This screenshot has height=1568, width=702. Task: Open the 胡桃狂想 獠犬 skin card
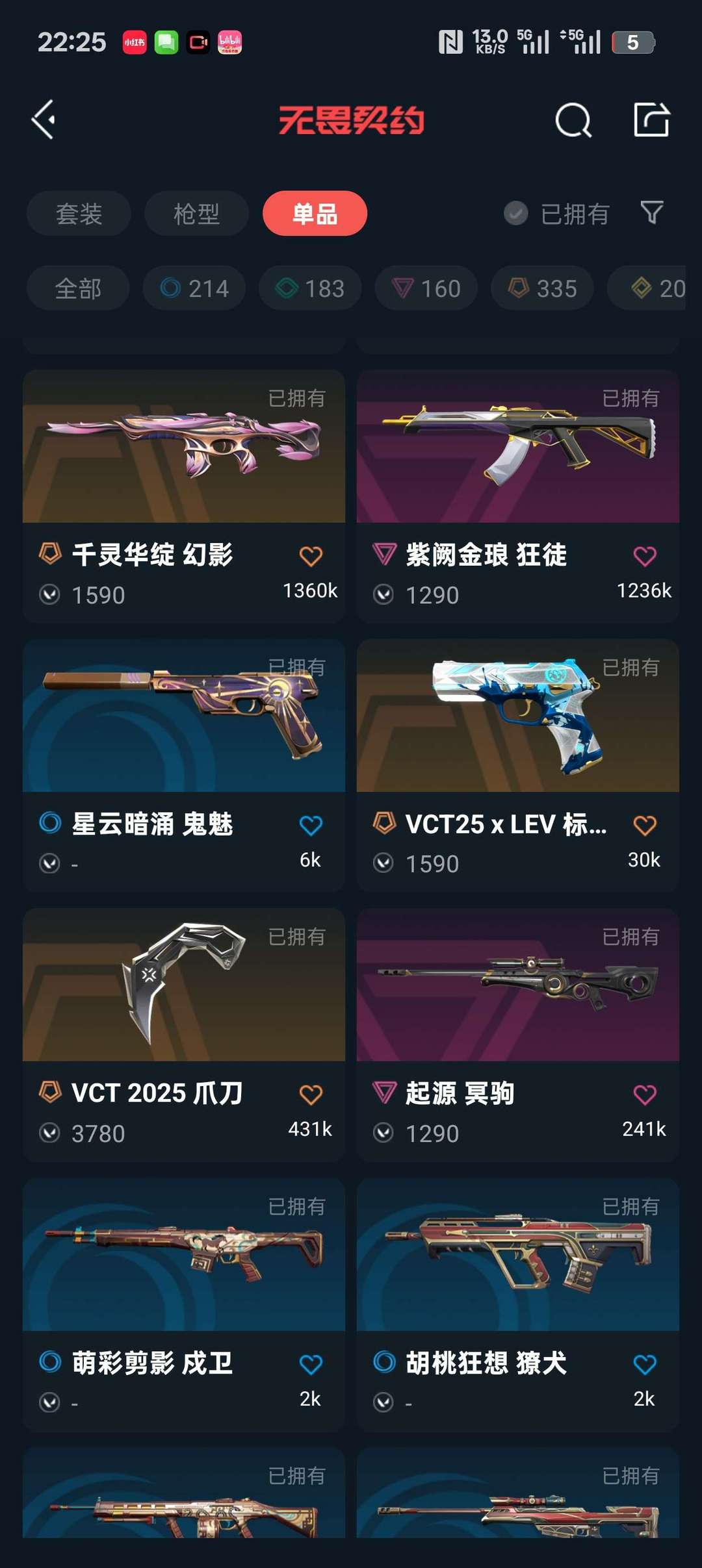coord(518,1304)
